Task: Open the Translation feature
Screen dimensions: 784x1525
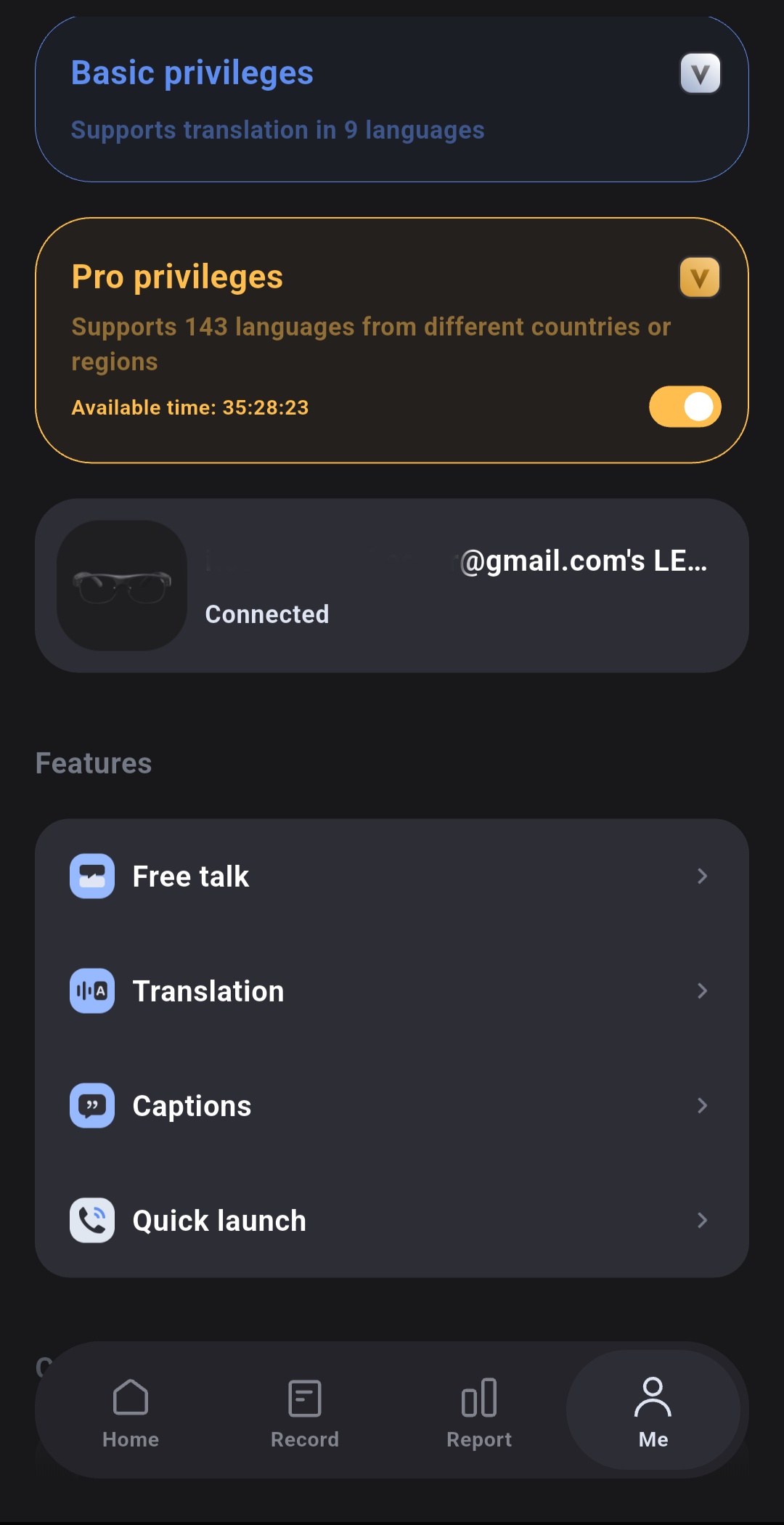Action: (x=392, y=991)
